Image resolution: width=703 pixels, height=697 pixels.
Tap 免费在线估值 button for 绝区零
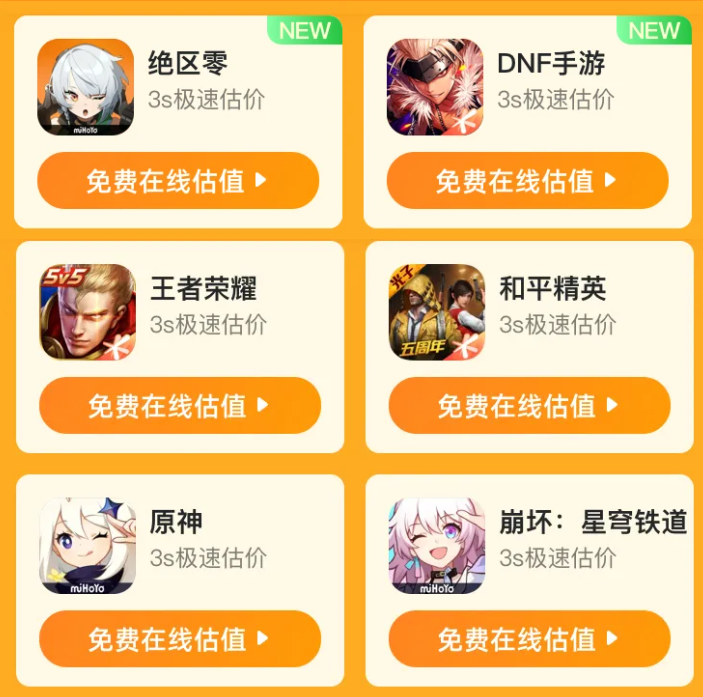(x=178, y=181)
